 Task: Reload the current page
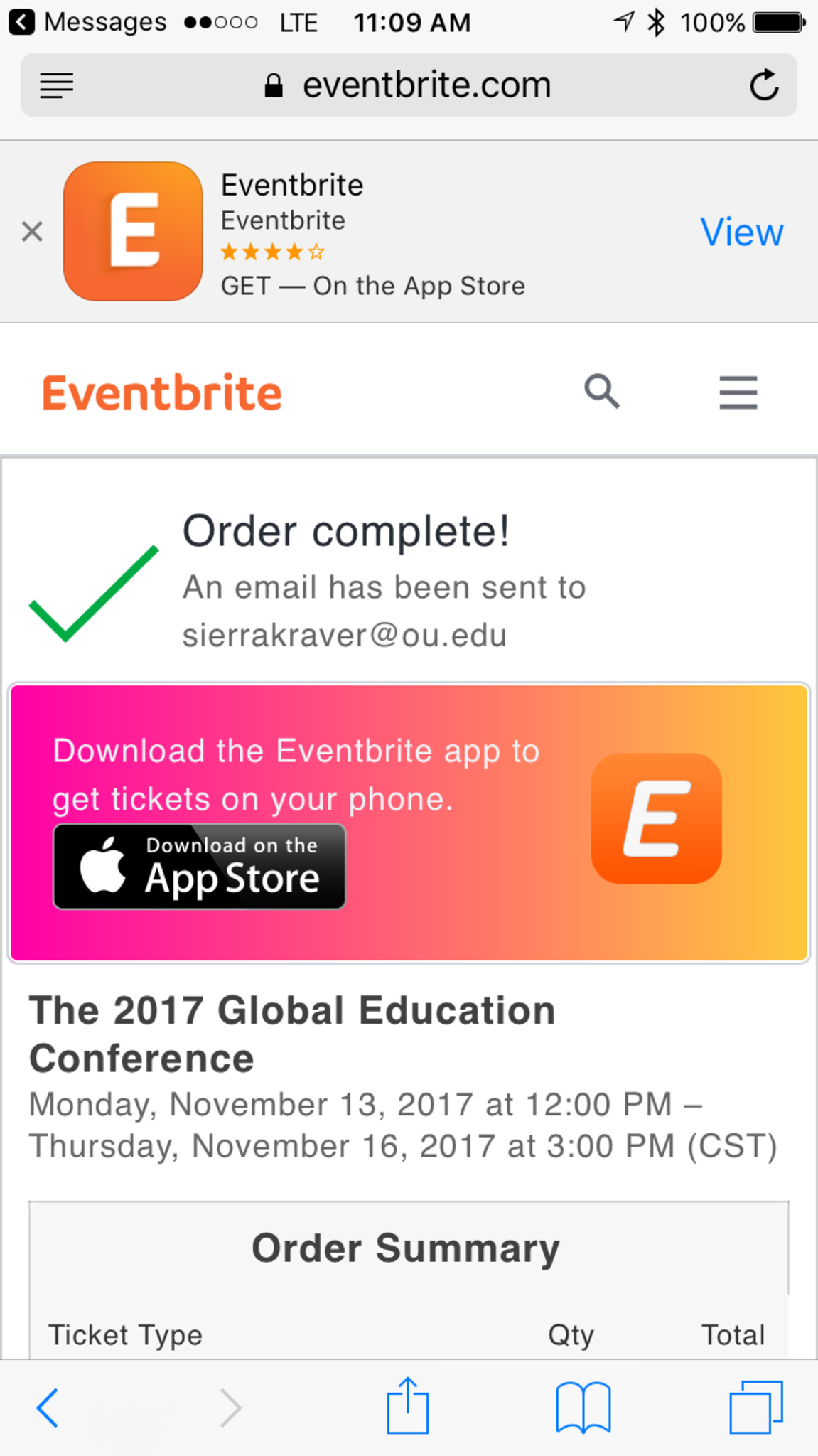click(764, 86)
